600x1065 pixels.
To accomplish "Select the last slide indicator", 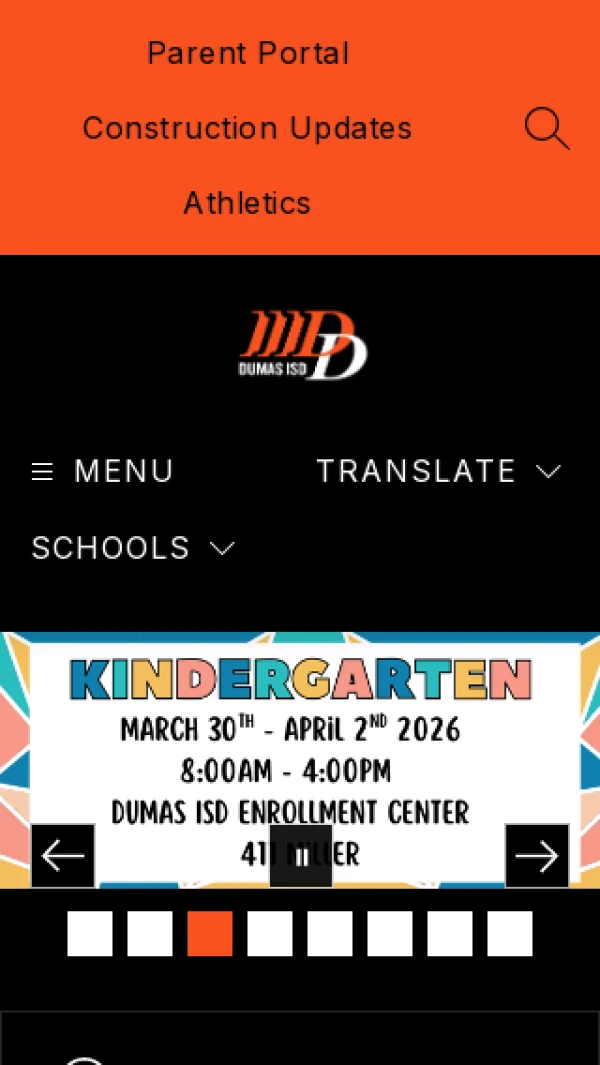I will point(510,934).
